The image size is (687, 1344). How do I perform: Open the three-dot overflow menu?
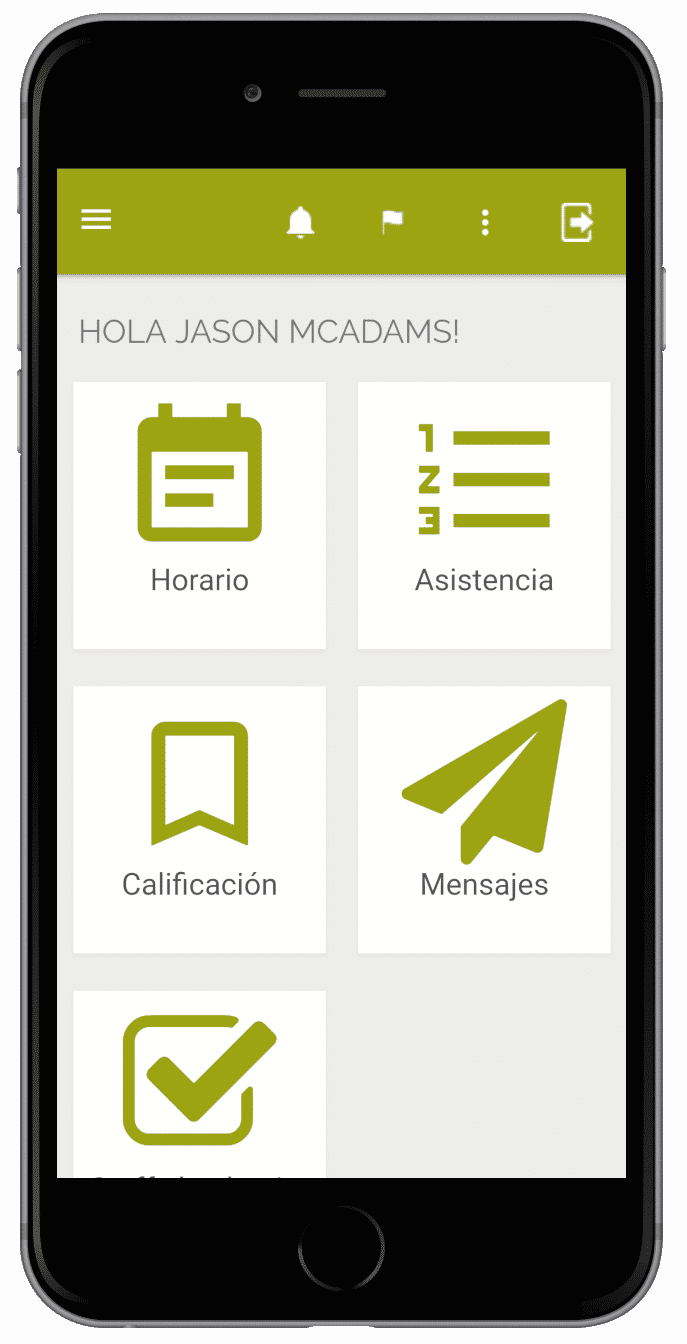(485, 222)
